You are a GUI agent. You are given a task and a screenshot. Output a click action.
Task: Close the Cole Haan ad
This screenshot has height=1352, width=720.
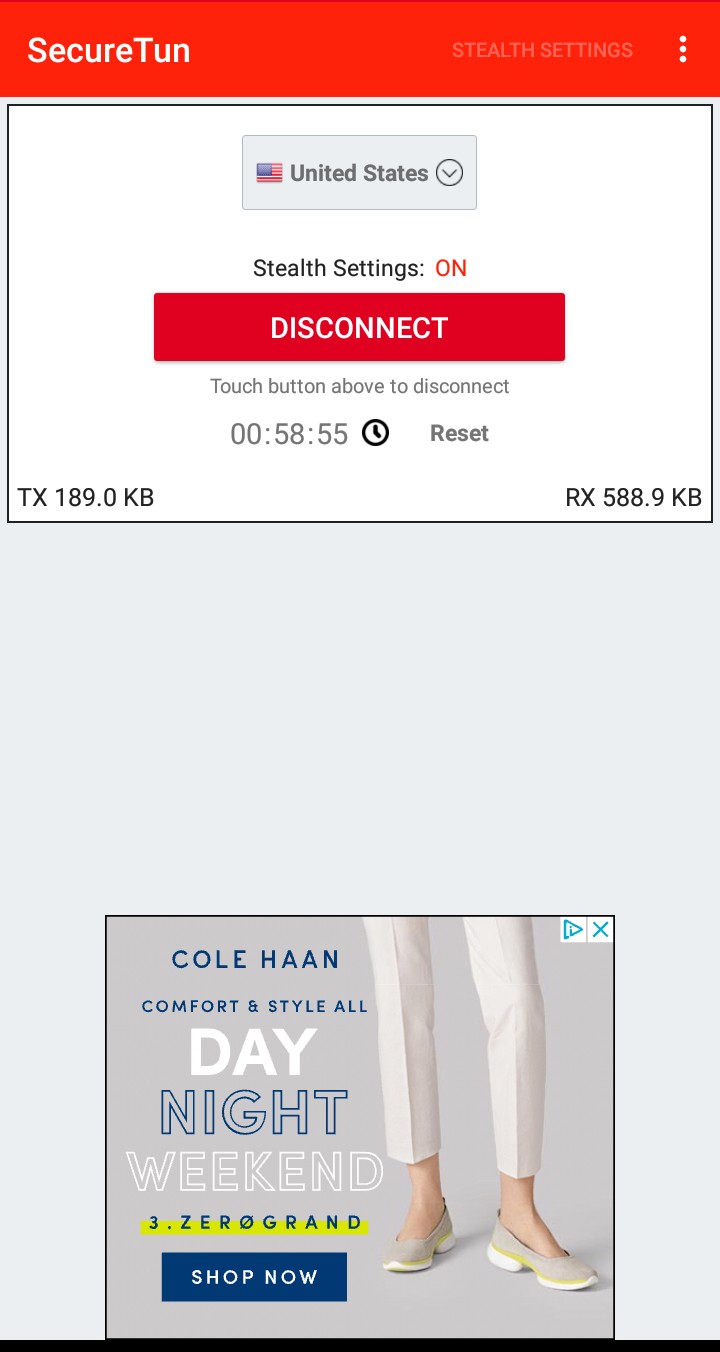click(600, 930)
